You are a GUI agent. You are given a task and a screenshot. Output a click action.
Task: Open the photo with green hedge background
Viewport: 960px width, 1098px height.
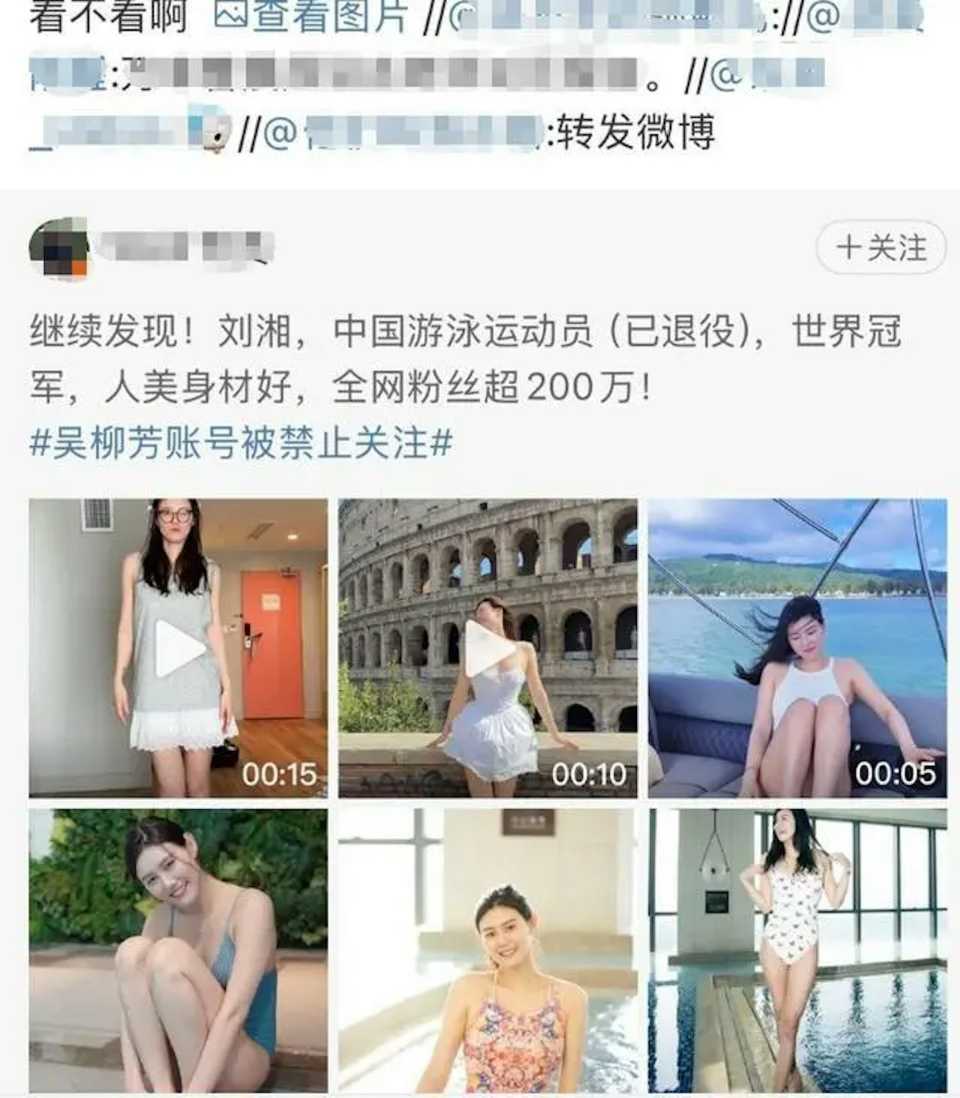point(178,950)
